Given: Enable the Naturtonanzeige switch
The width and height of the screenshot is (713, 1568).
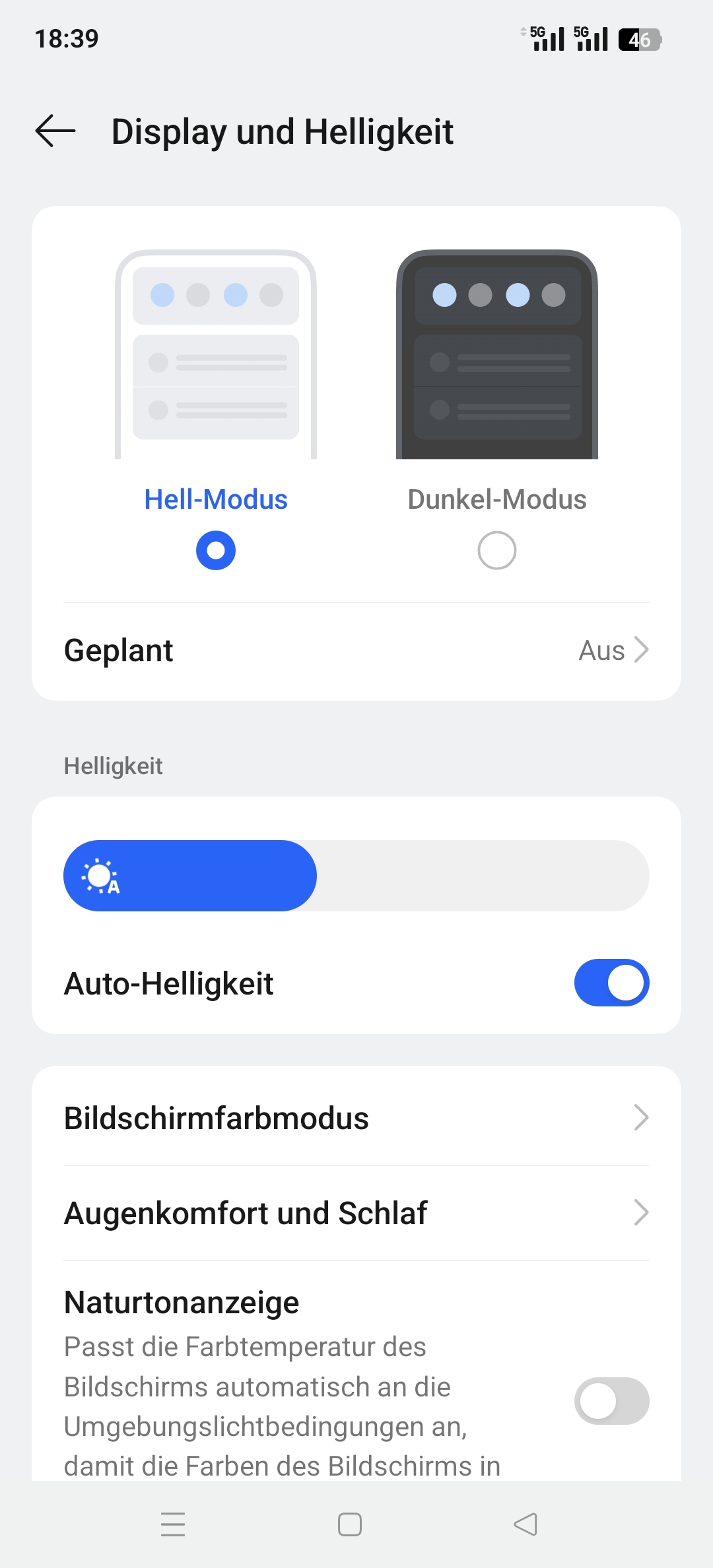Looking at the screenshot, I should 612,1401.
